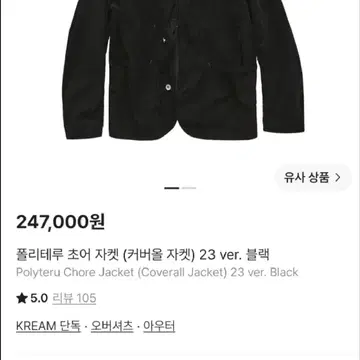Tap the black chore jacket product image
360x360 pixels.
point(183,70)
